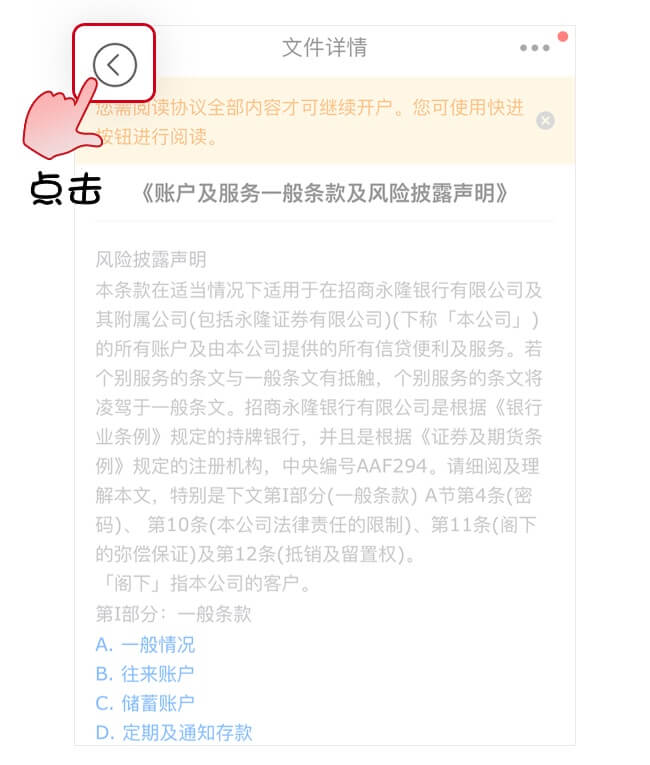Dismiss the orange reading reminder banner
650x765 pixels.
pyautogui.click(x=545, y=120)
